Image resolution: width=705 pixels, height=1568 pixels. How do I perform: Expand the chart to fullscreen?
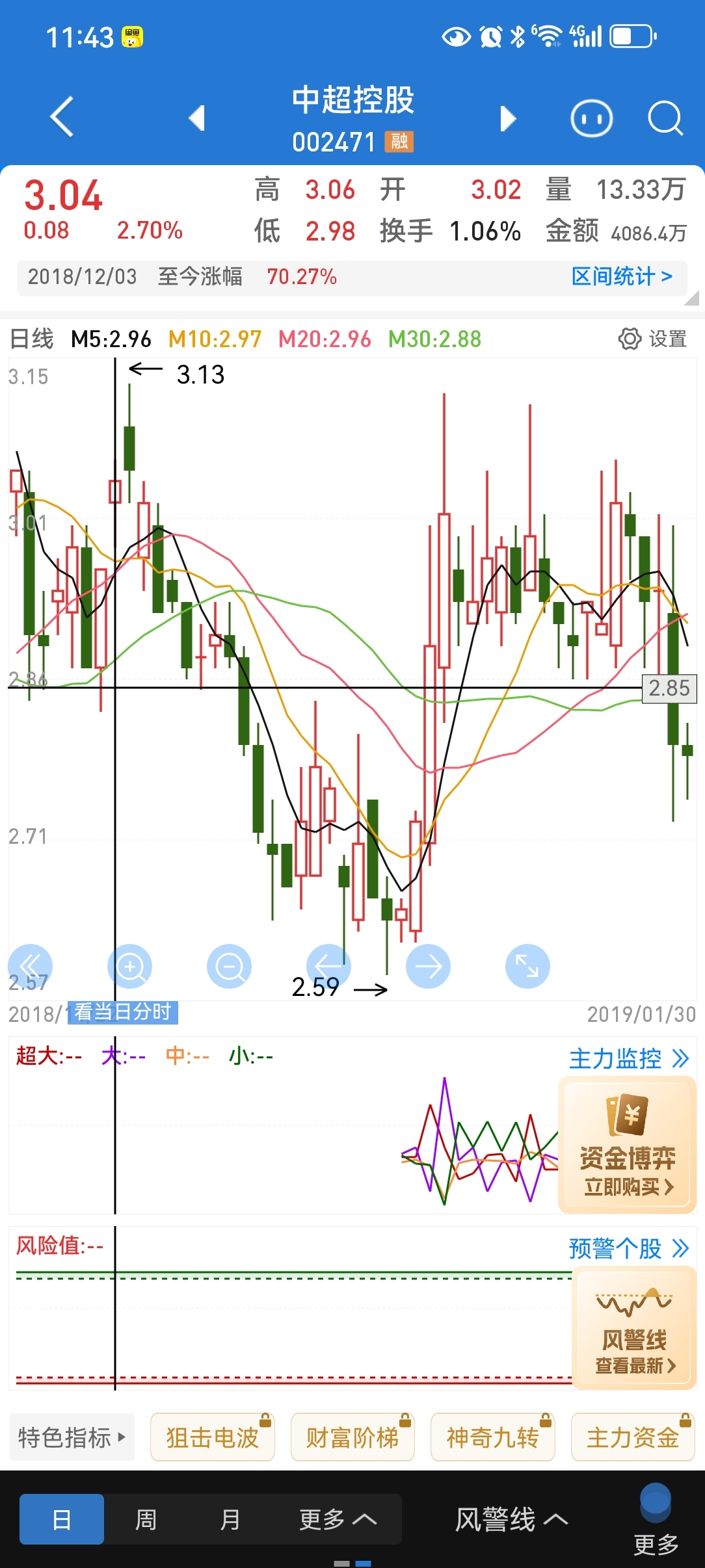(527, 966)
